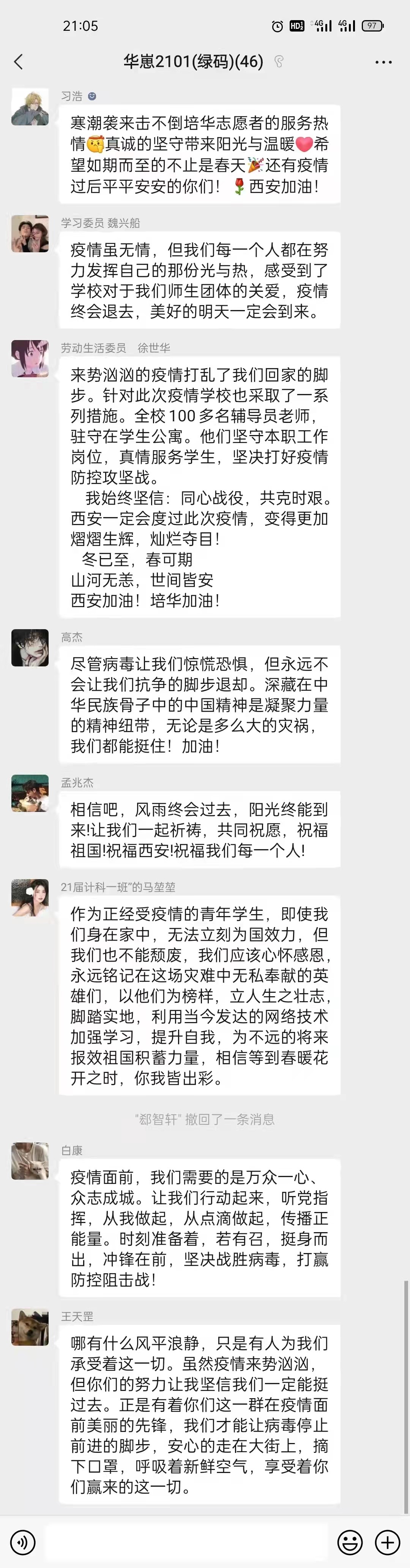Go back from the 华崽2101 group chat

pyautogui.click(x=18, y=62)
